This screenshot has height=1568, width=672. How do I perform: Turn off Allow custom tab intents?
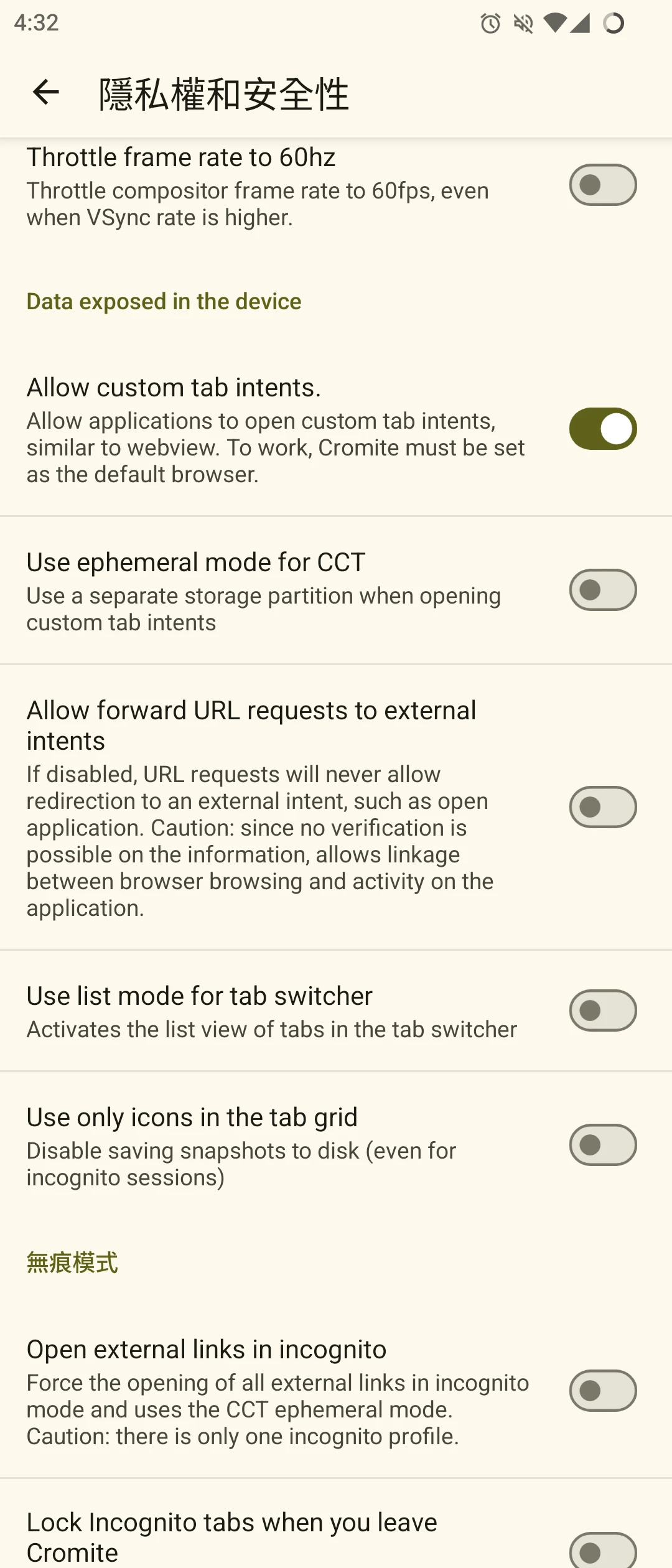point(602,429)
